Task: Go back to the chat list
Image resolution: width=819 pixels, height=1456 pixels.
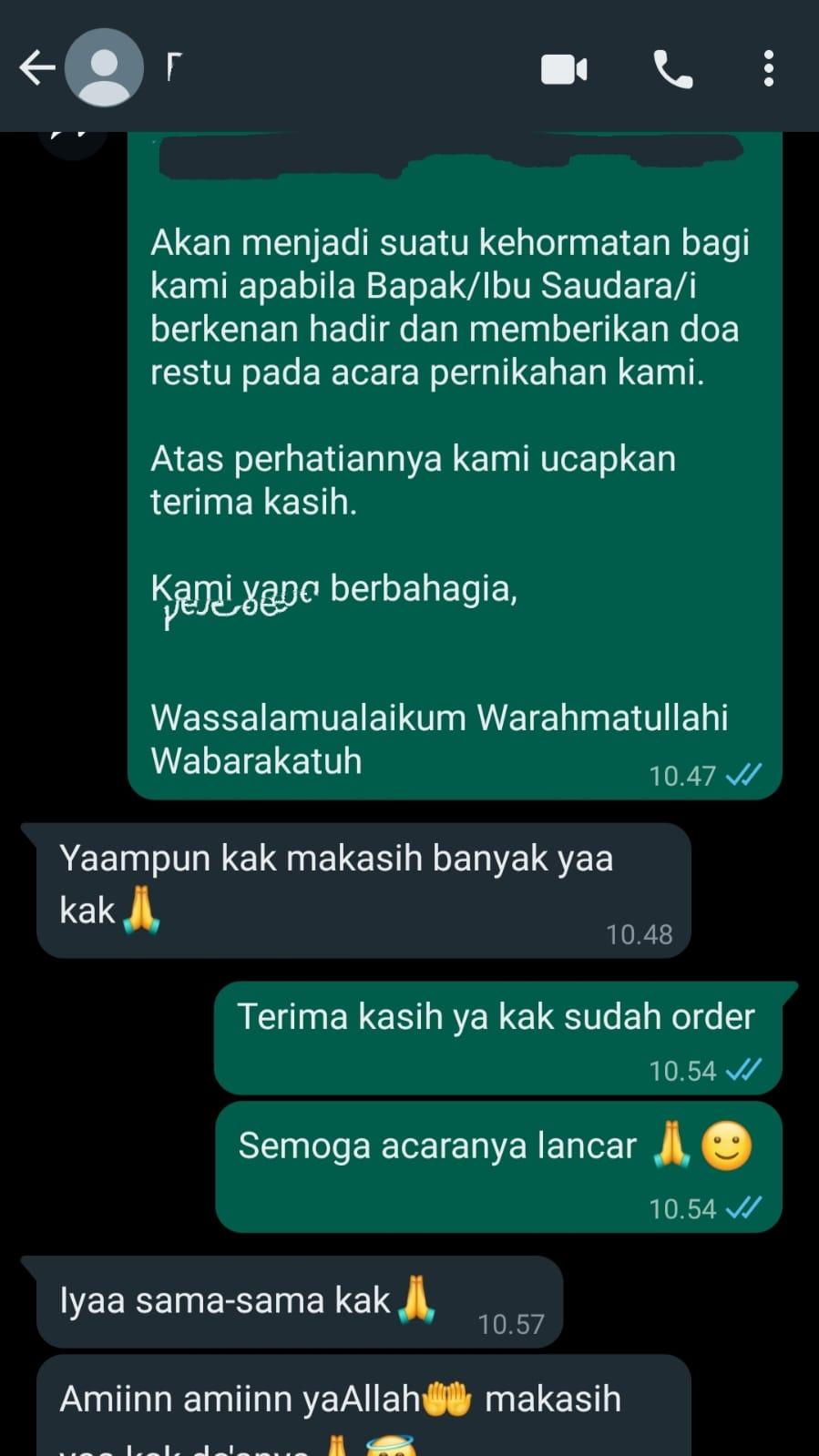Action: pos(36,68)
